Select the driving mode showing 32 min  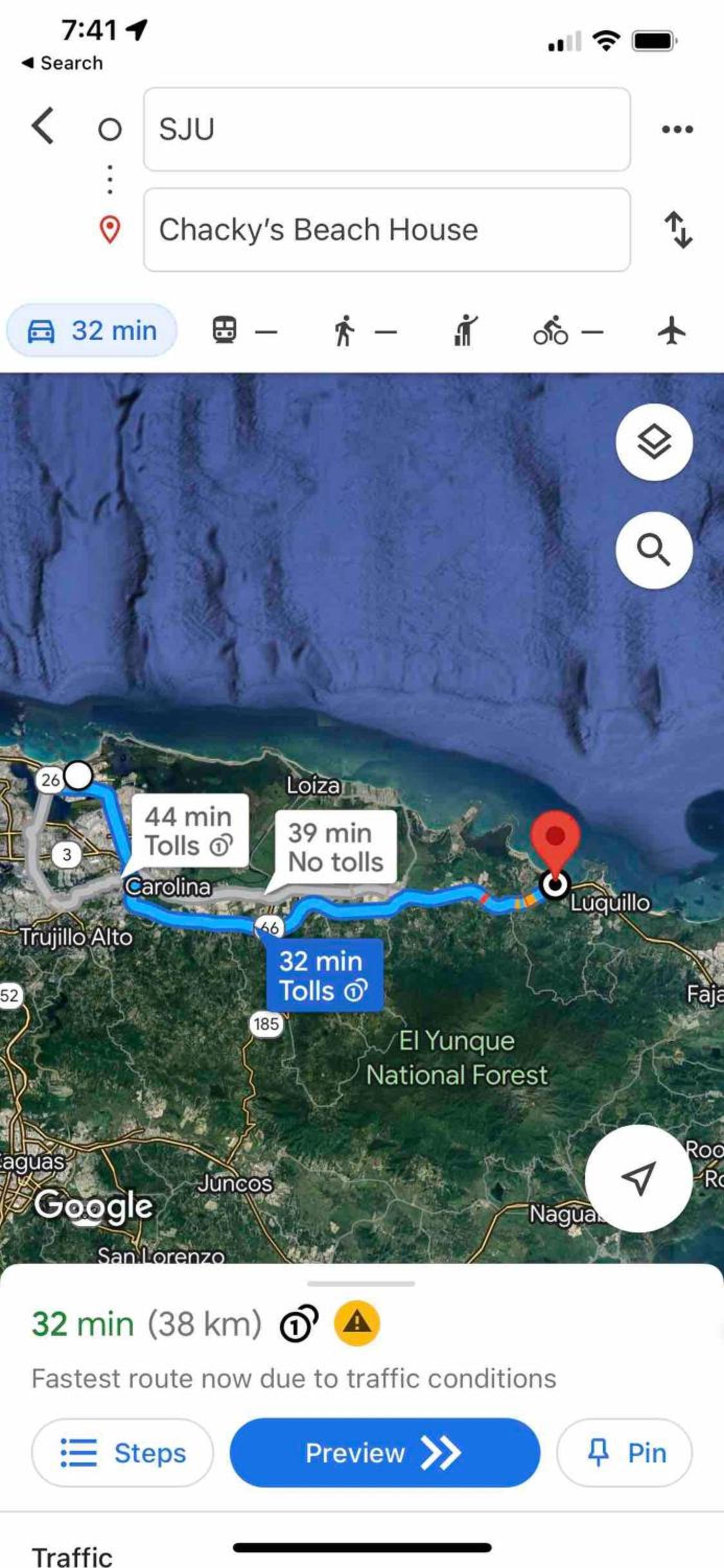click(92, 330)
